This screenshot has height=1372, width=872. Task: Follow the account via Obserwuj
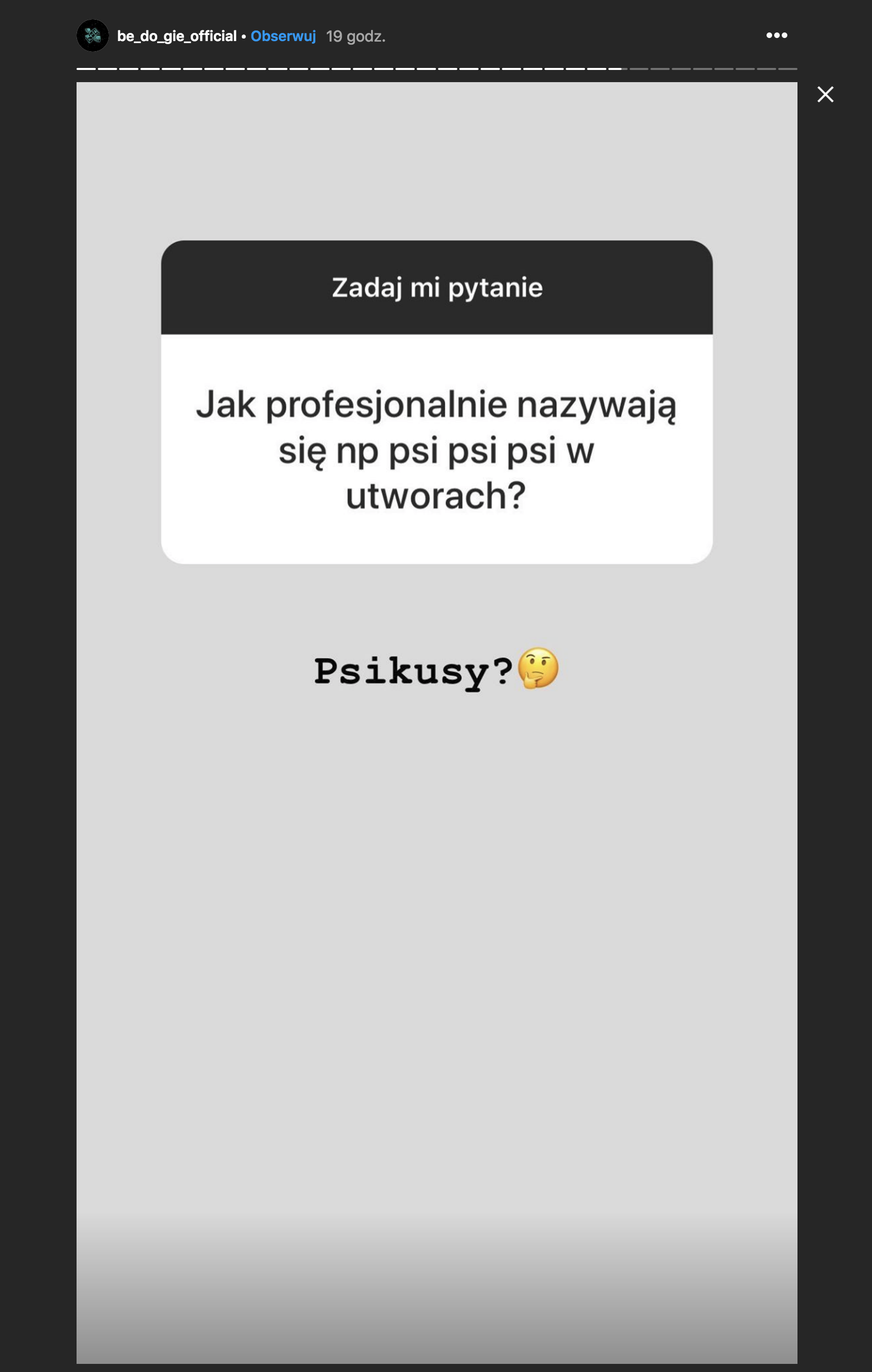(x=283, y=37)
